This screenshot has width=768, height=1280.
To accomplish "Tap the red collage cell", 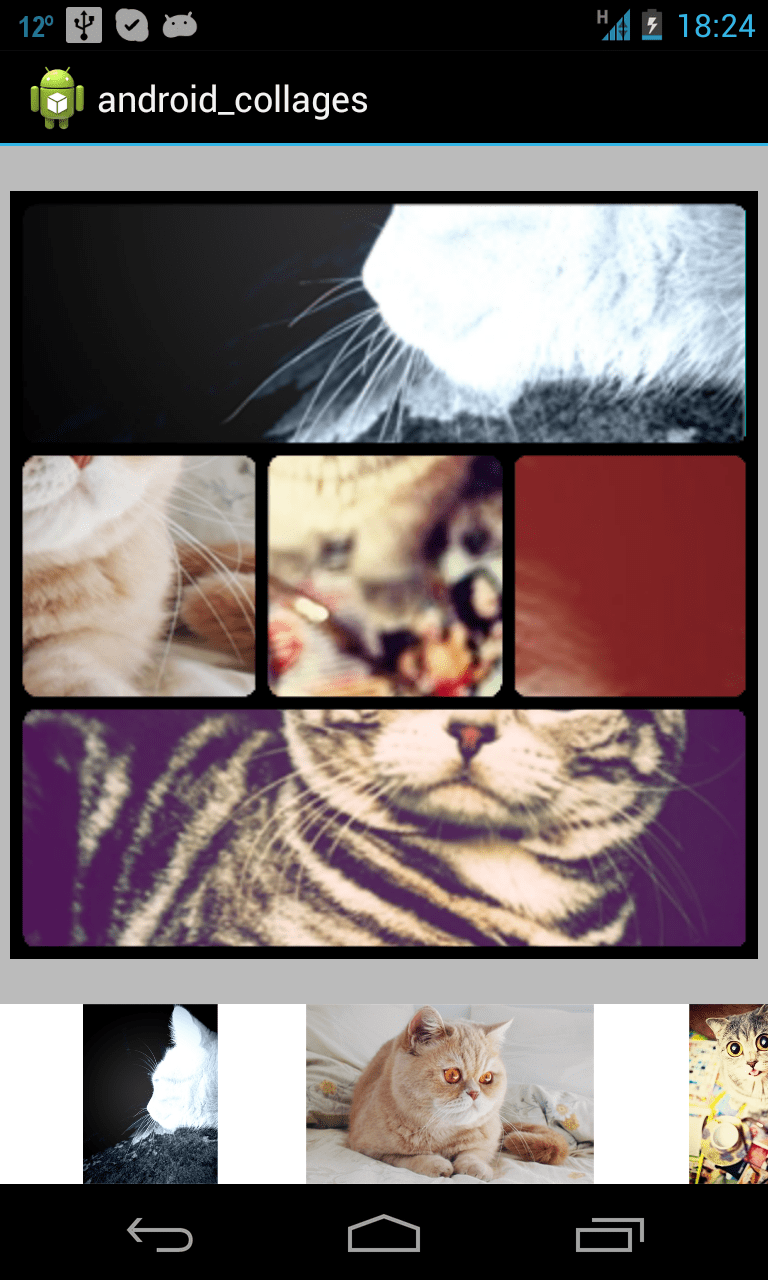I will pyautogui.click(x=630, y=576).
